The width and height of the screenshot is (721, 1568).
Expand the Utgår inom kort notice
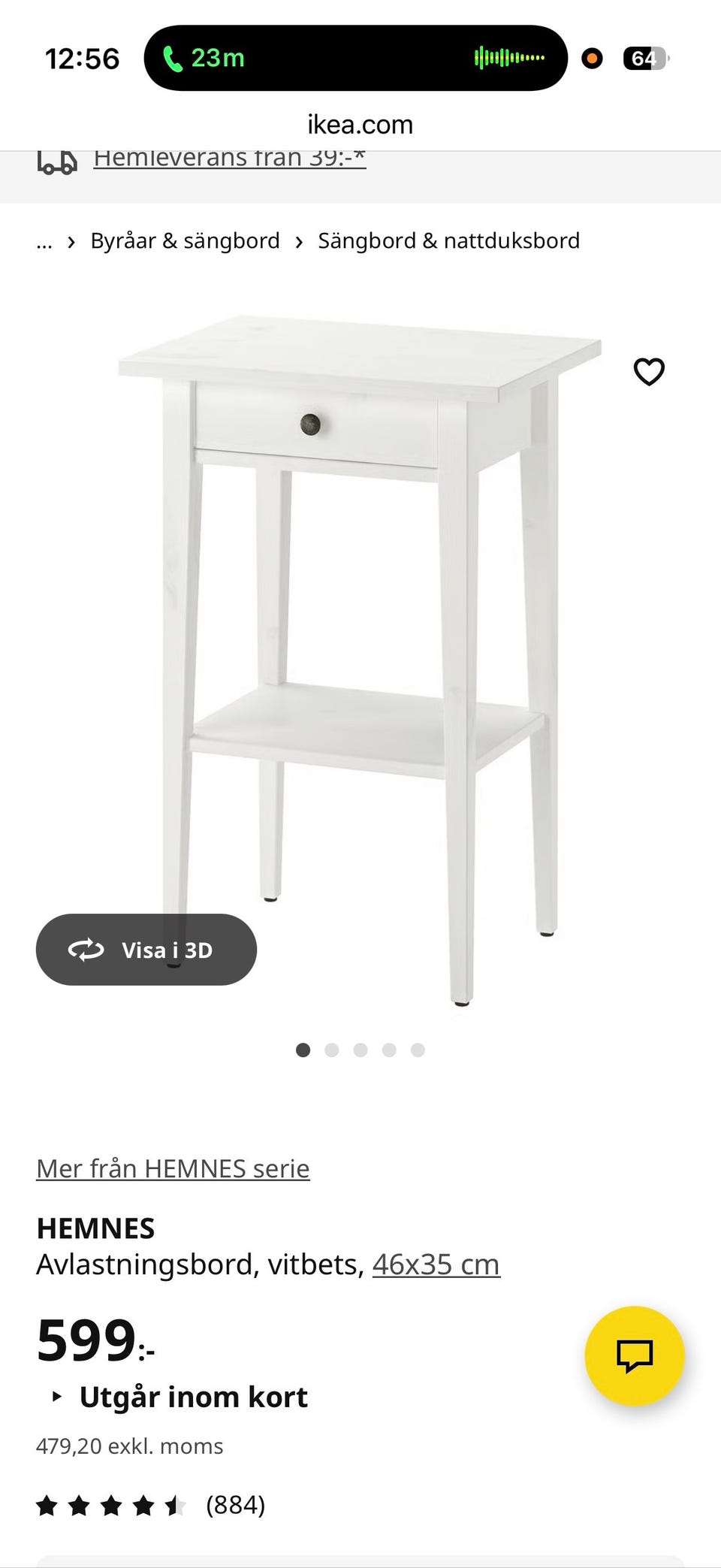pos(179,1397)
